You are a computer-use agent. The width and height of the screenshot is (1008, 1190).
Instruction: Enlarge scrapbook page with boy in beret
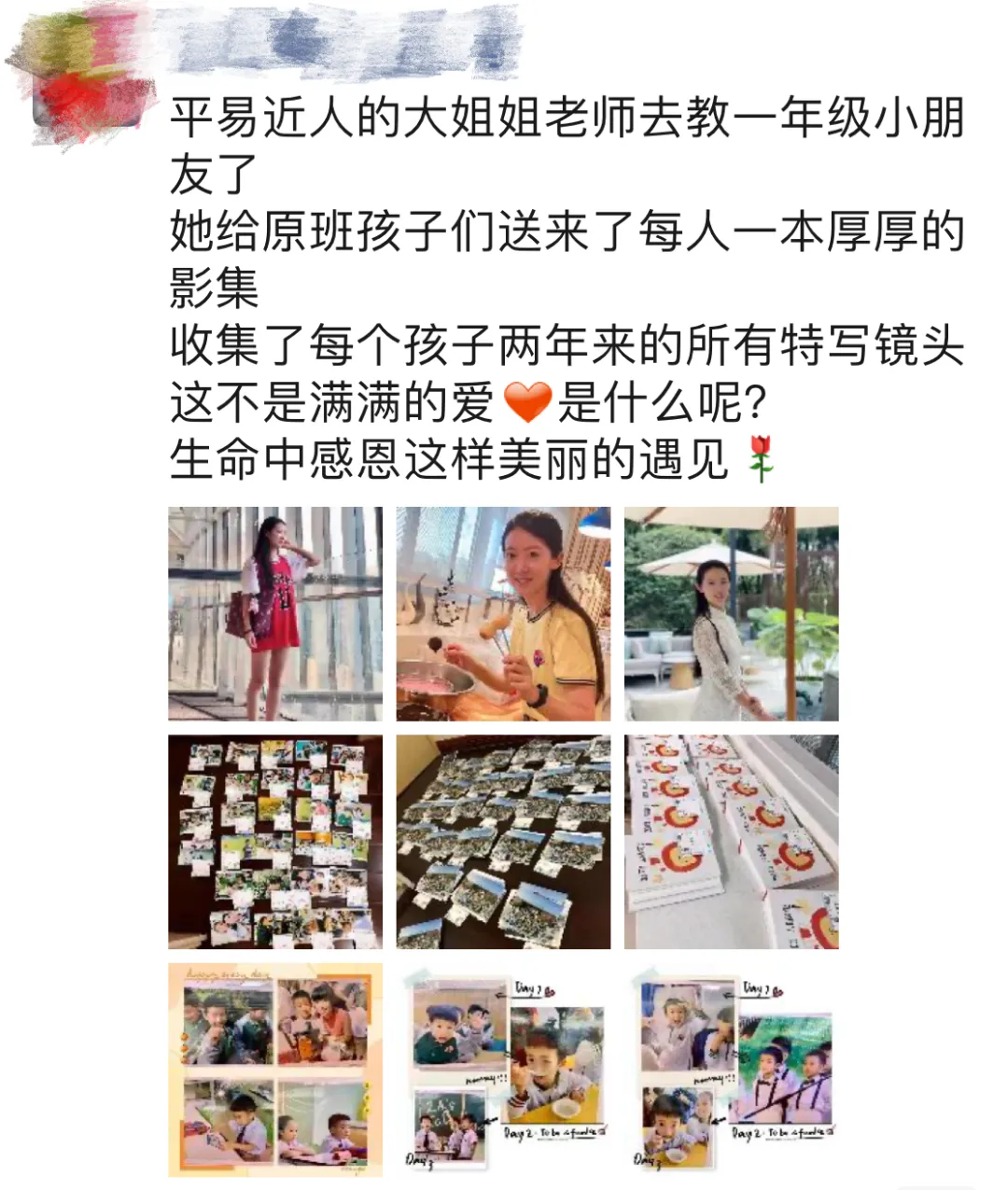pos(503,1069)
